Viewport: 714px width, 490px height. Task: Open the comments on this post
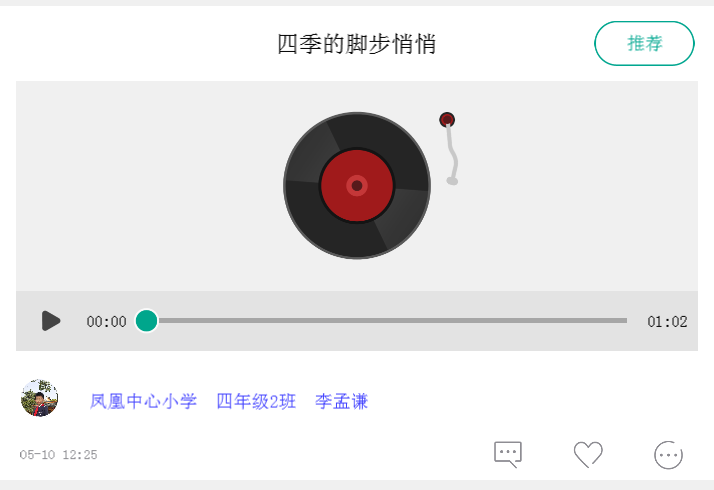coord(508,454)
